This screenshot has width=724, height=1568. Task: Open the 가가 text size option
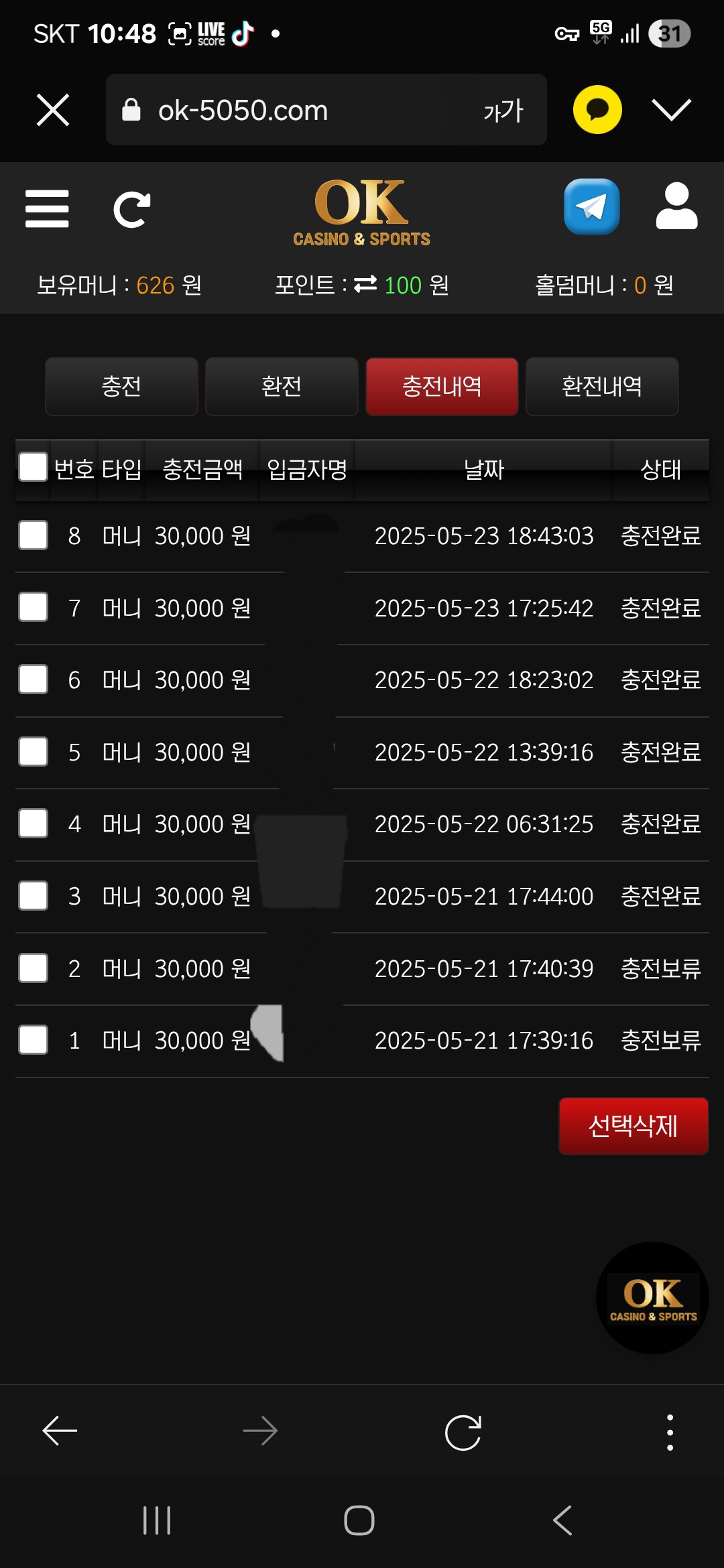coord(503,111)
